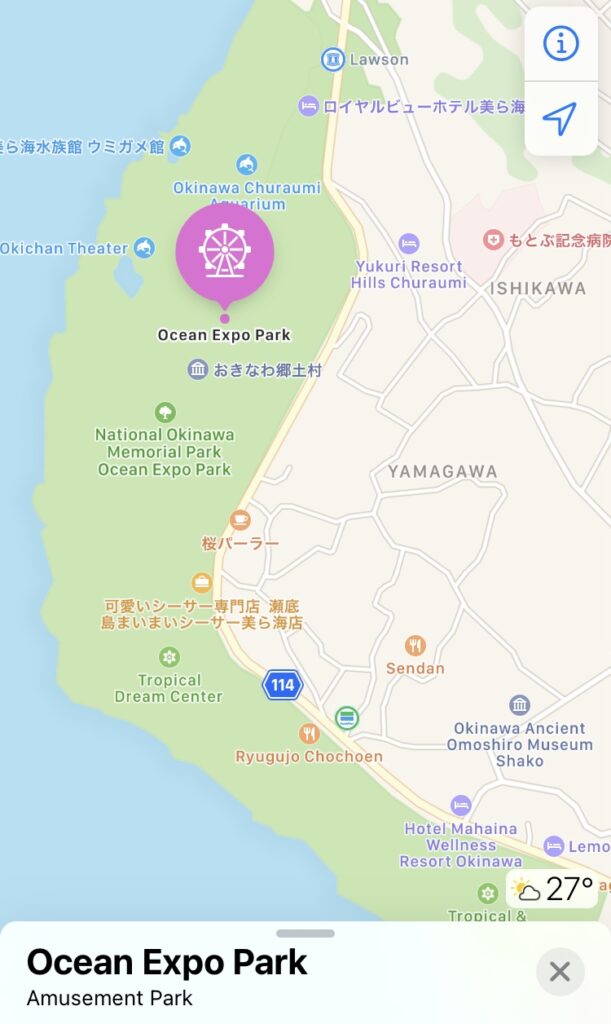The height and width of the screenshot is (1024, 611).
Task: Select Okinawa Churaumi Aquarium on the map
Action: click(x=246, y=165)
